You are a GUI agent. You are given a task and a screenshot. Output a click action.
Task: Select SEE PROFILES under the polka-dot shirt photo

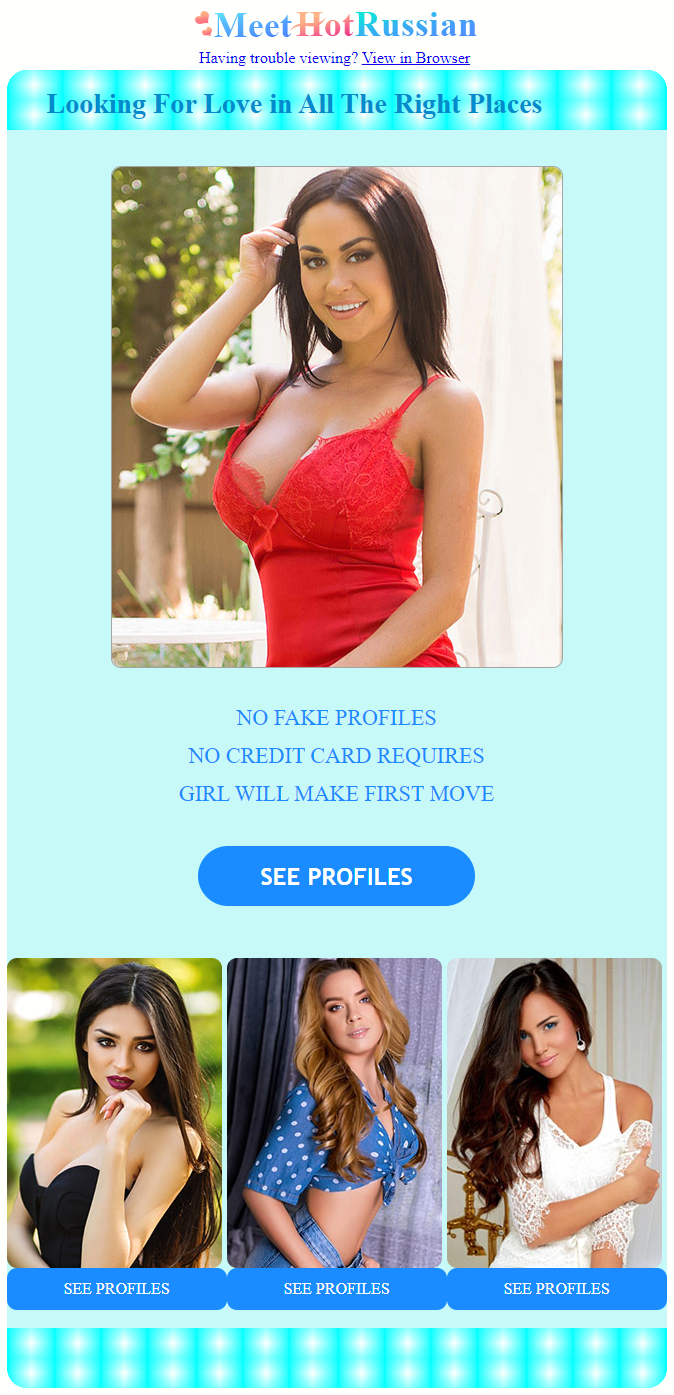[336, 1289]
